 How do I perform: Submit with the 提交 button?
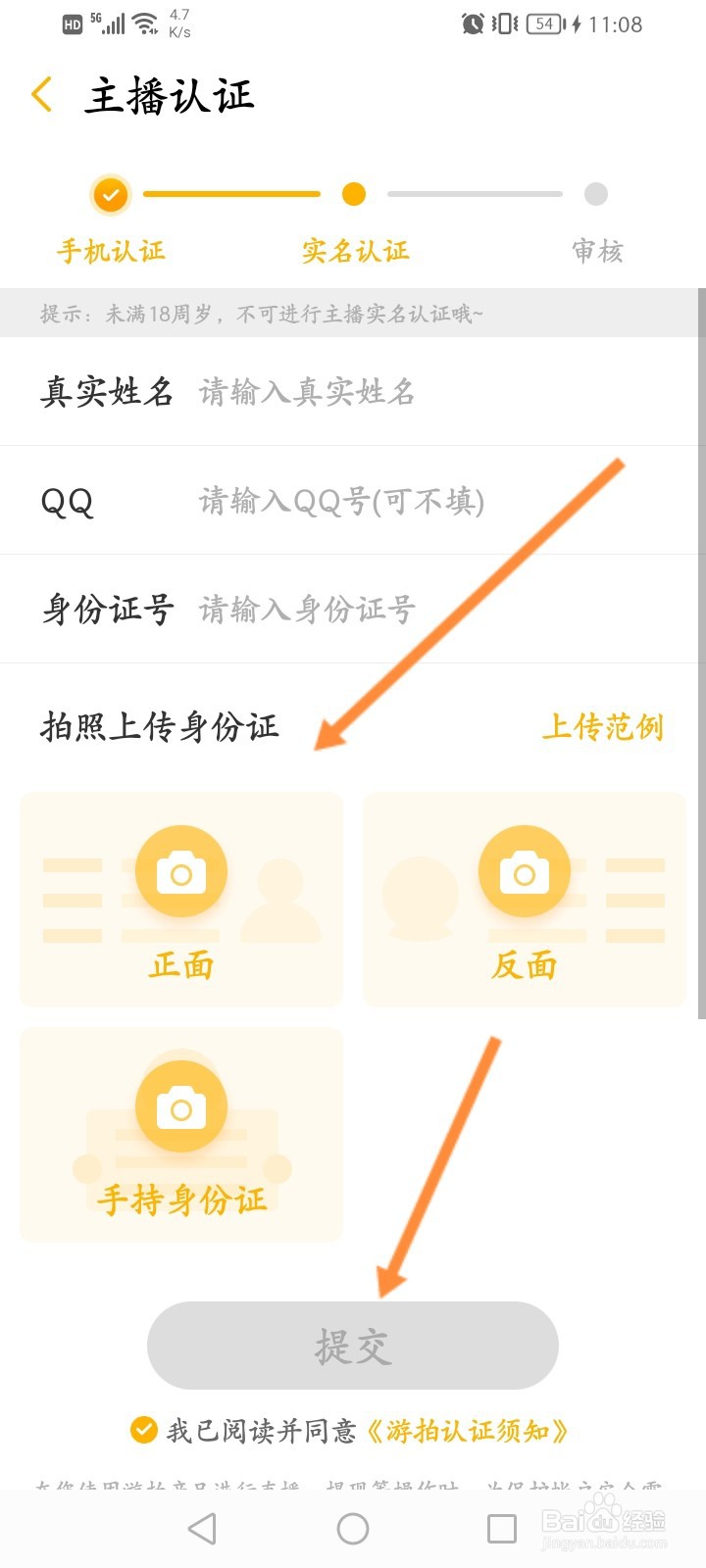coord(353,1346)
